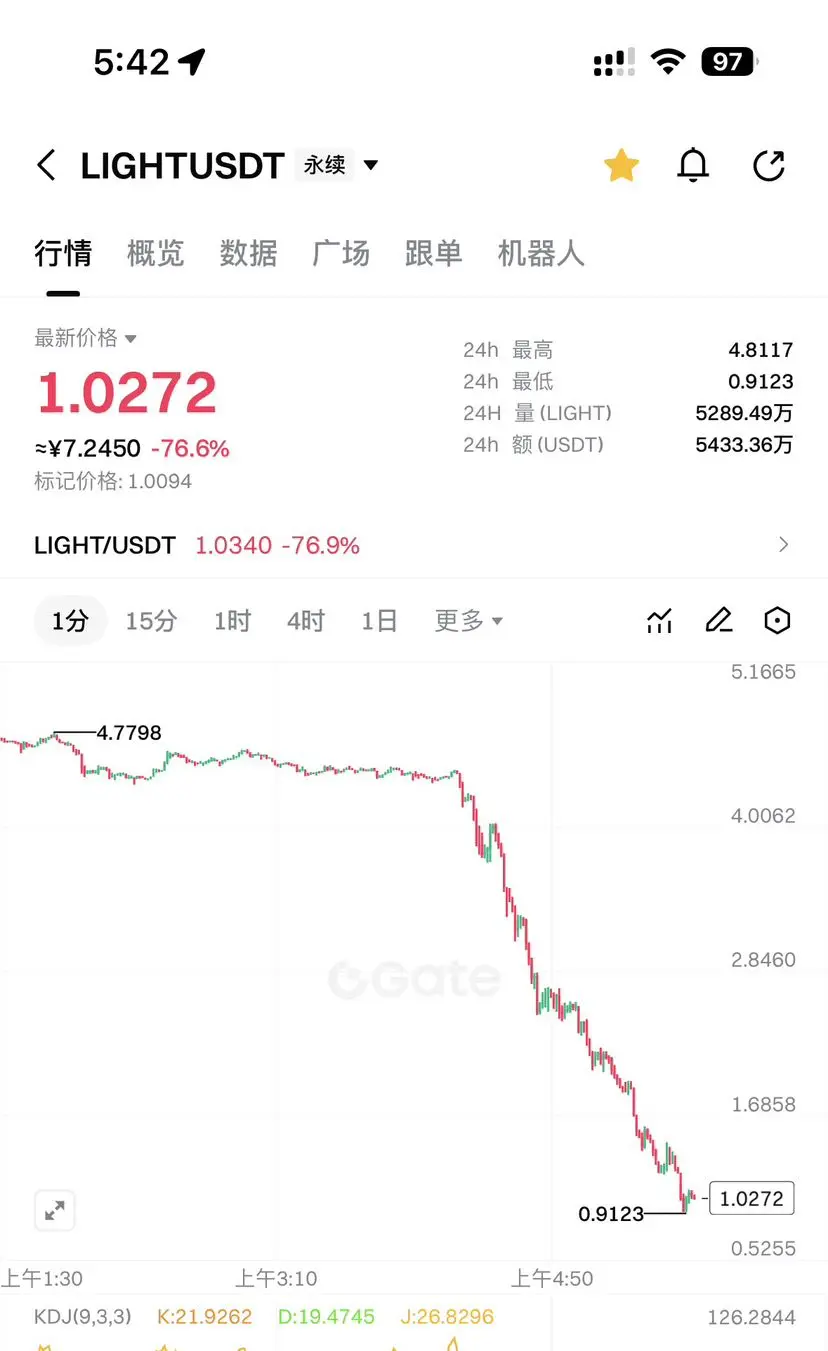Open price alerts via the bell icon
Image resolution: width=828 pixels, height=1351 pixels.
[693, 166]
